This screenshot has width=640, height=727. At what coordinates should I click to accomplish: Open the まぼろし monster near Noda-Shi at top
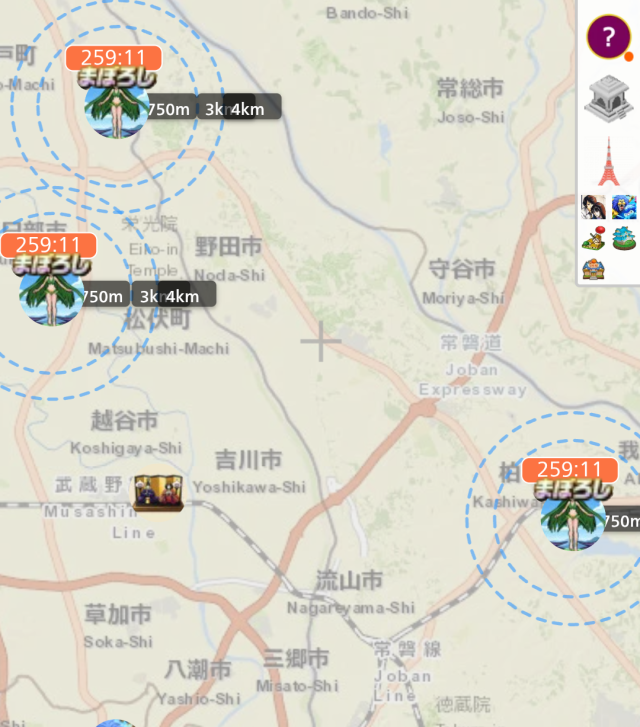click(116, 105)
